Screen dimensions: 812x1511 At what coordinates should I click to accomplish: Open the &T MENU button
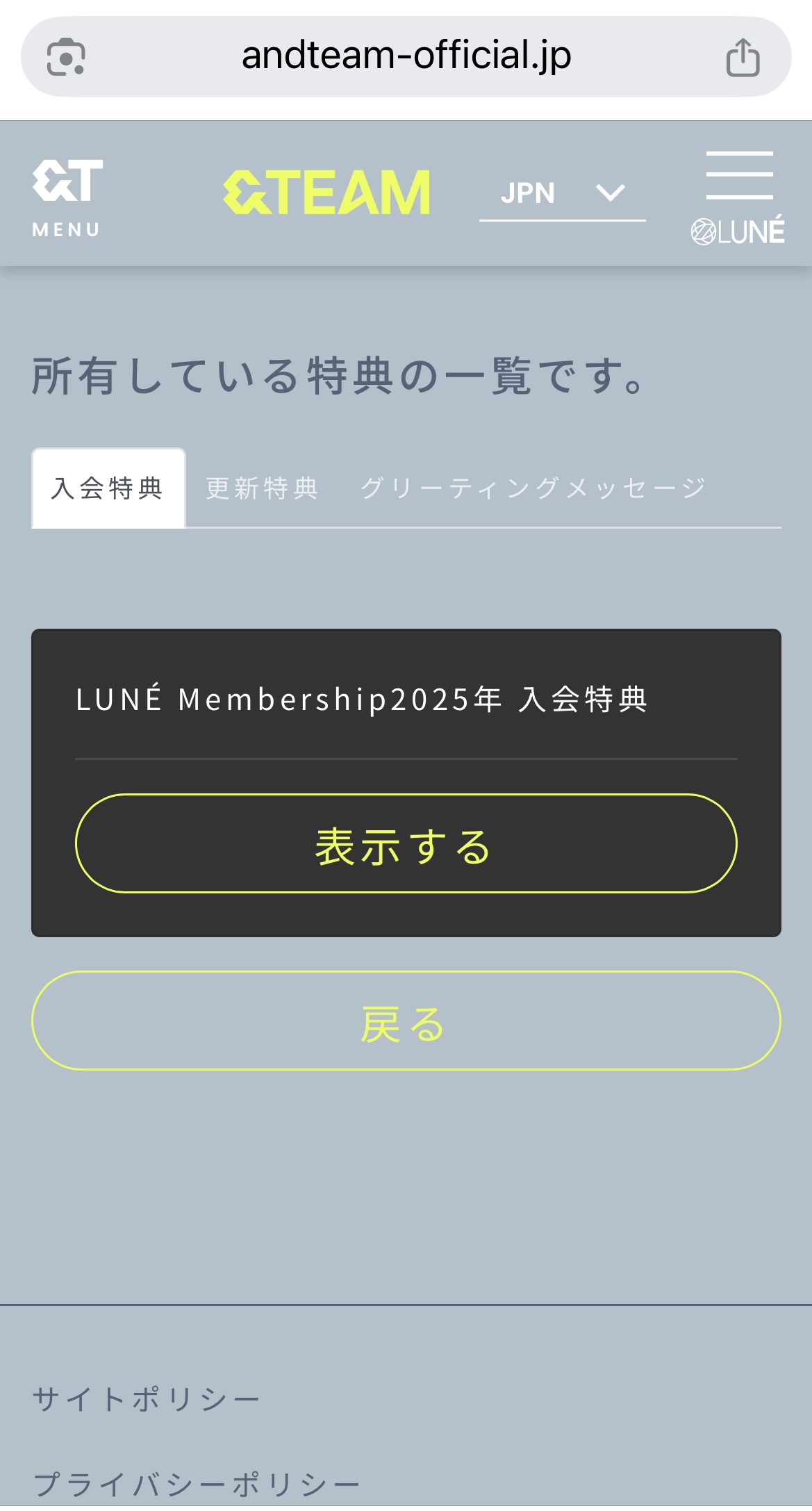(x=67, y=197)
